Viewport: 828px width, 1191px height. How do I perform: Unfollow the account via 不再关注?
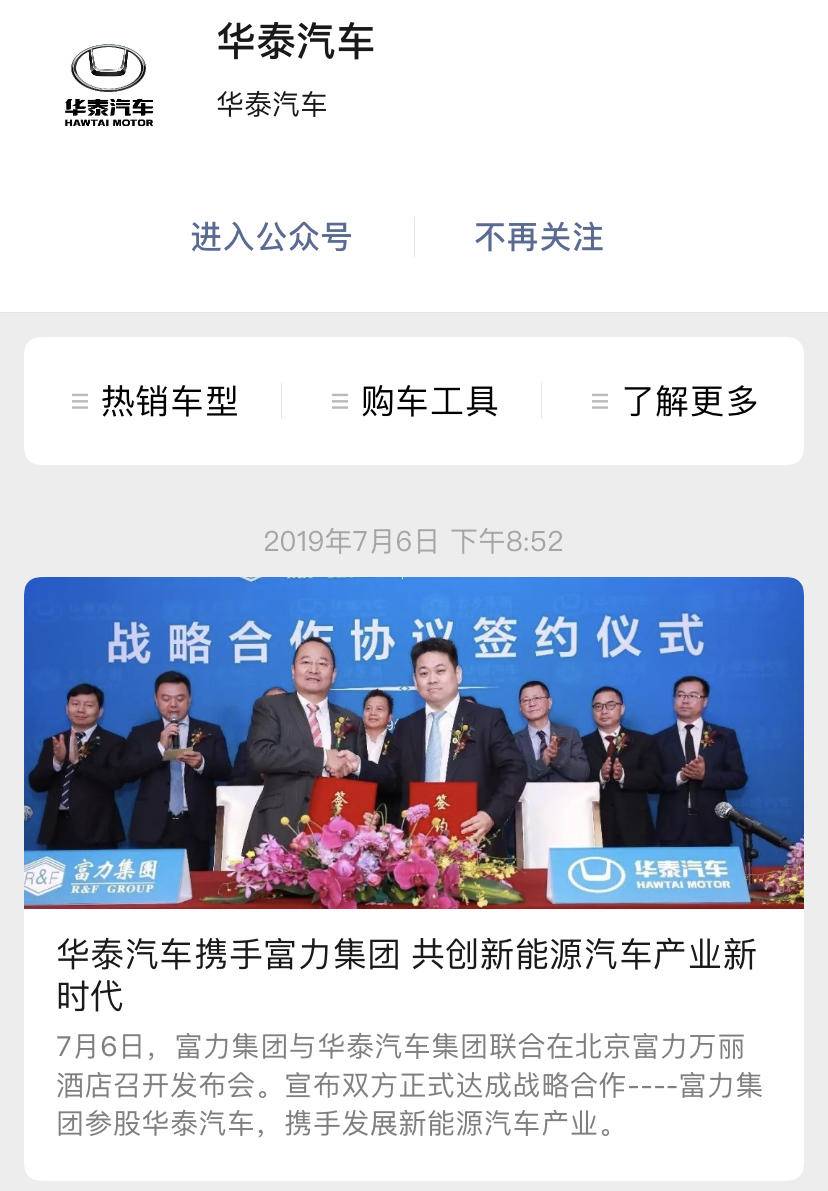(x=539, y=238)
